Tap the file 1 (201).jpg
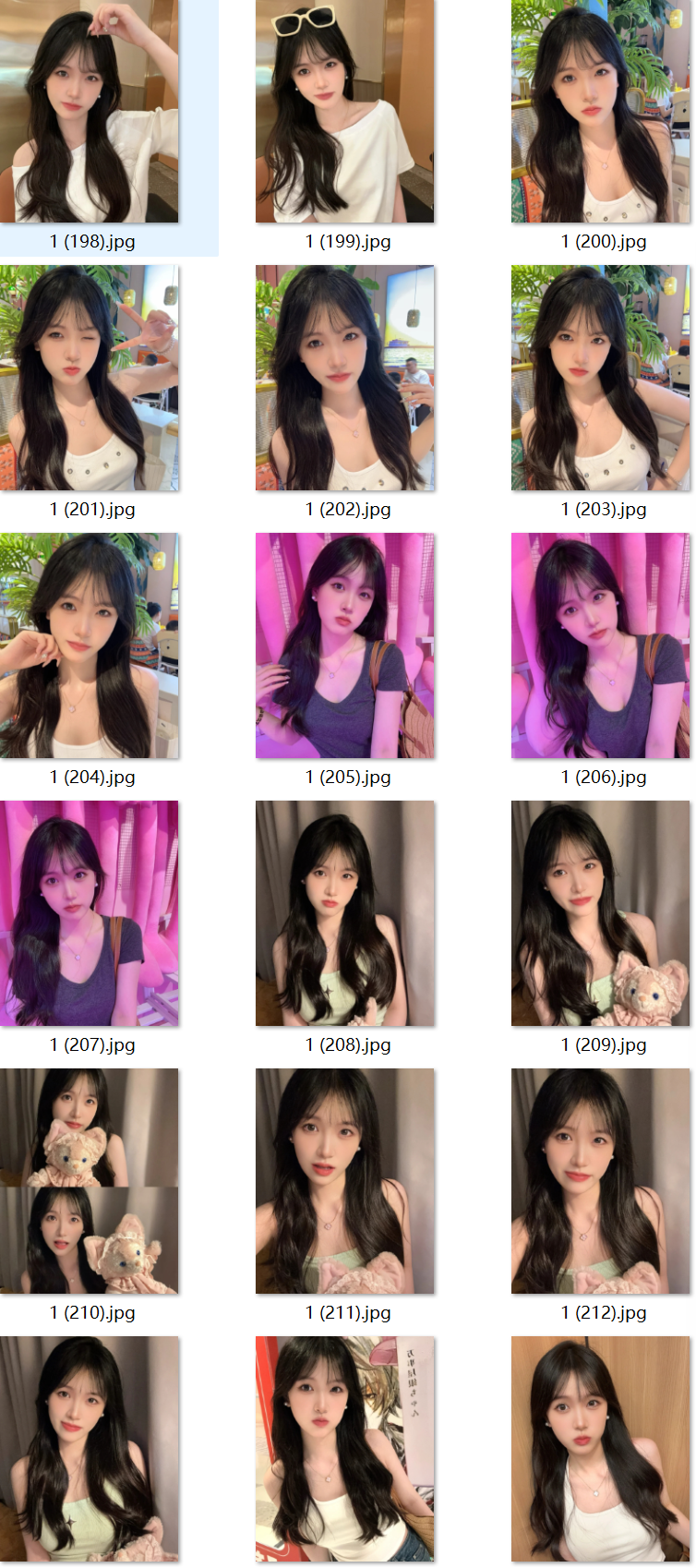The height and width of the screenshot is (1568, 696). click(90, 379)
